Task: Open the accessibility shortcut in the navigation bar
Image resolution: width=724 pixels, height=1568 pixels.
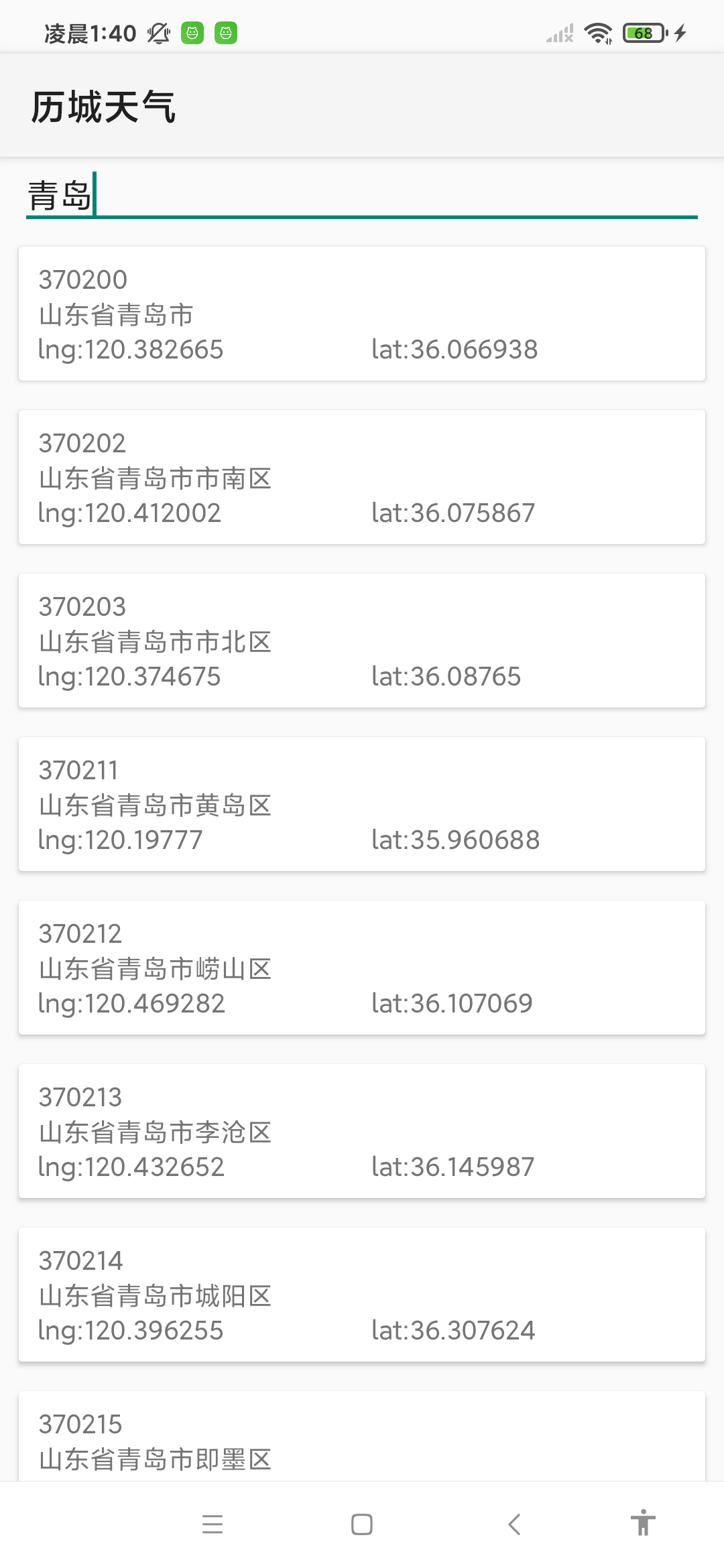Action: pos(642,1523)
